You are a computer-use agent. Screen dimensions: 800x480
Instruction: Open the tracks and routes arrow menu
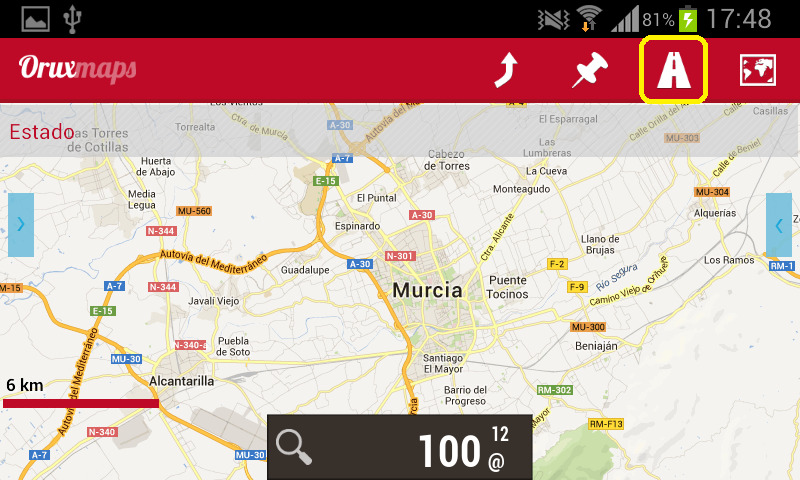pos(508,70)
